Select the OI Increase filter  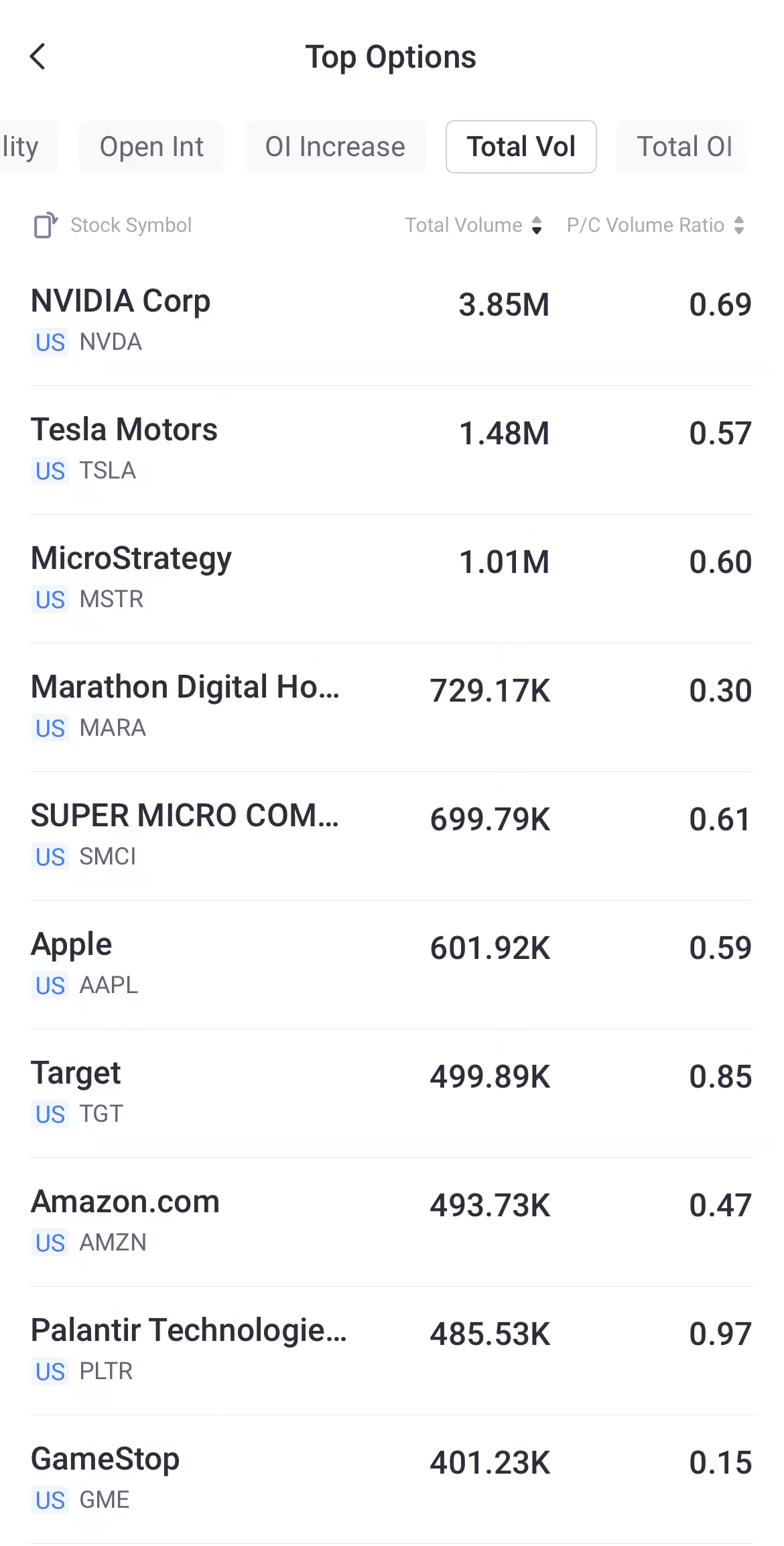335,146
